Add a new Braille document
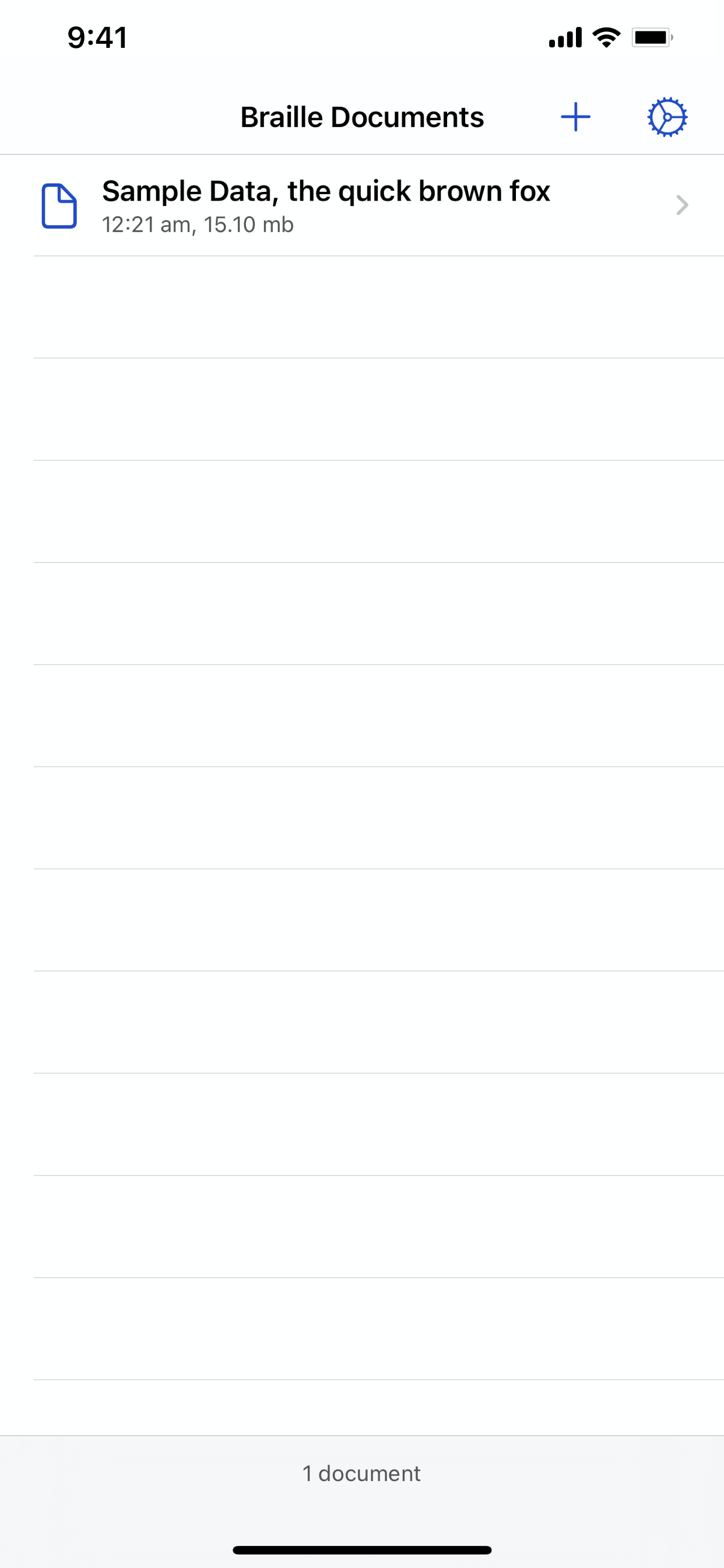 575,117
